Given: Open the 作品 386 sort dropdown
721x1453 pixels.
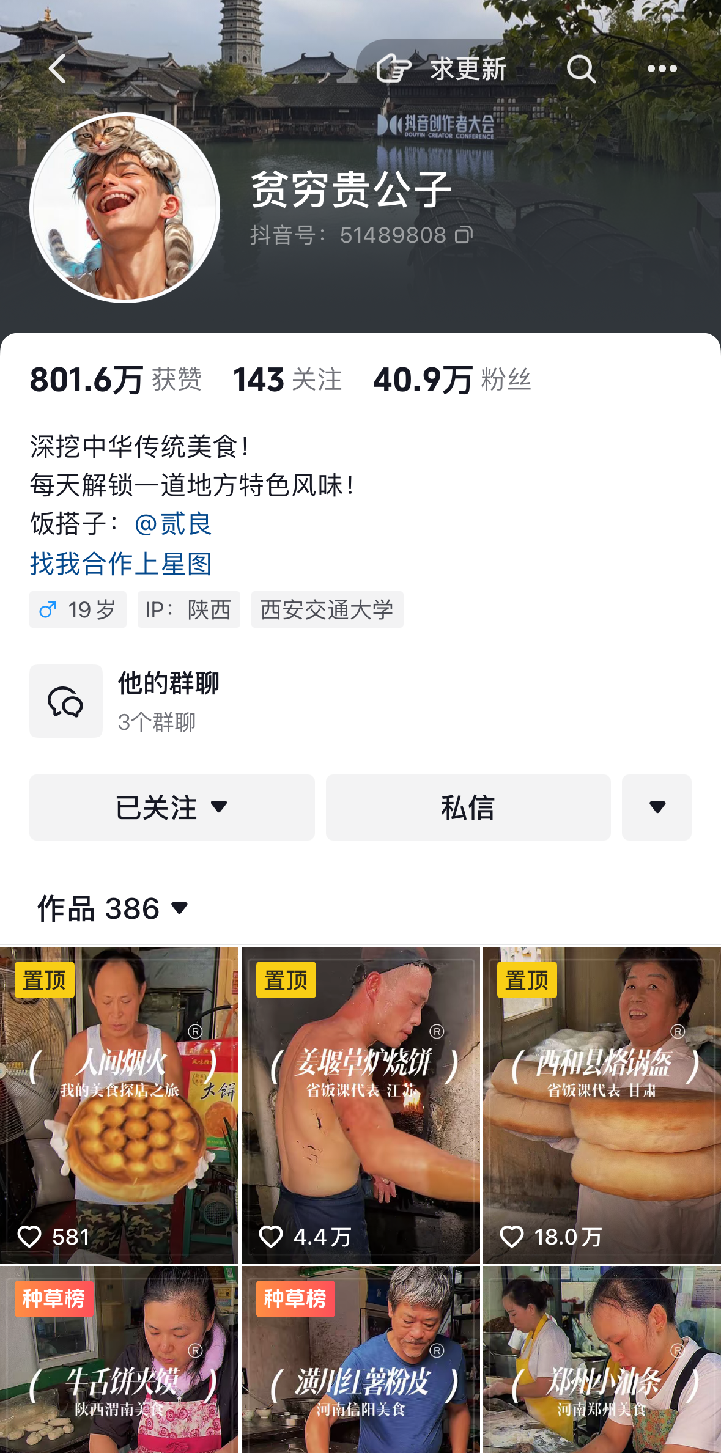Looking at the screenshot, I should 113,908.
